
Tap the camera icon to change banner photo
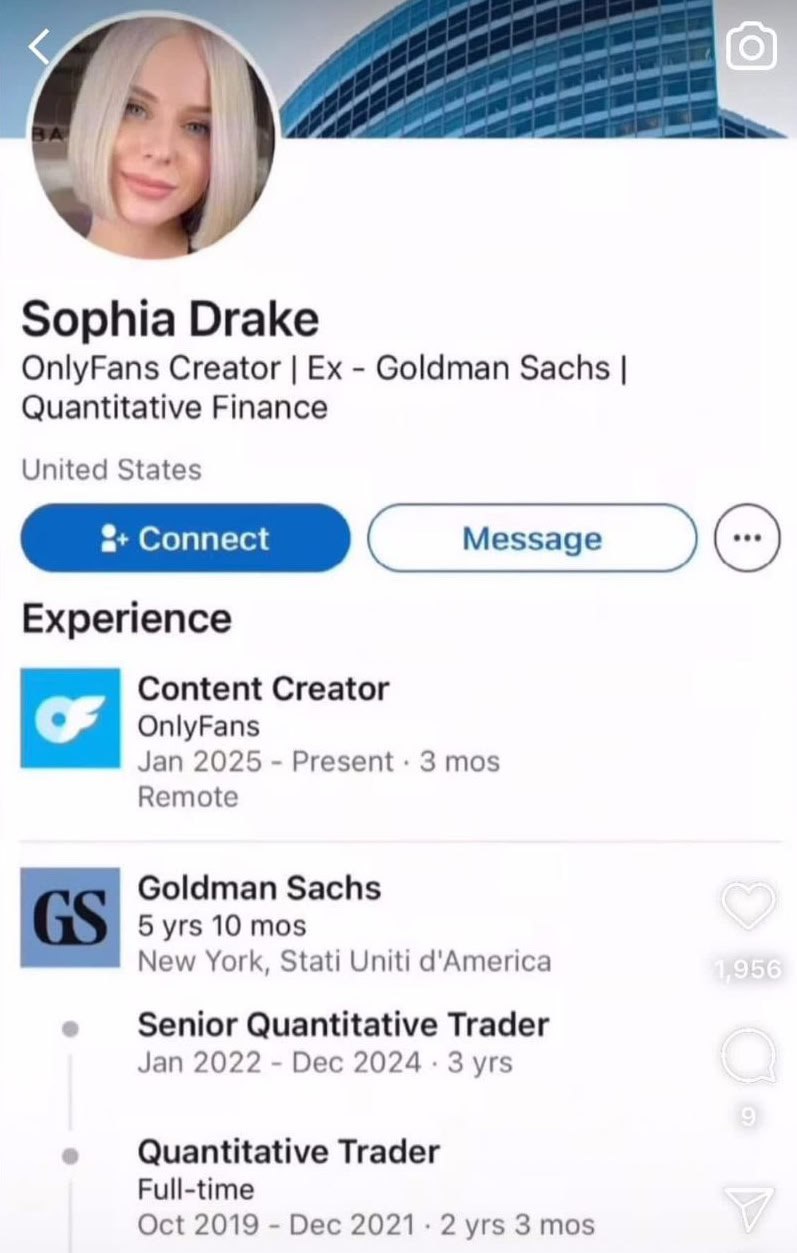tap(750, 44)
